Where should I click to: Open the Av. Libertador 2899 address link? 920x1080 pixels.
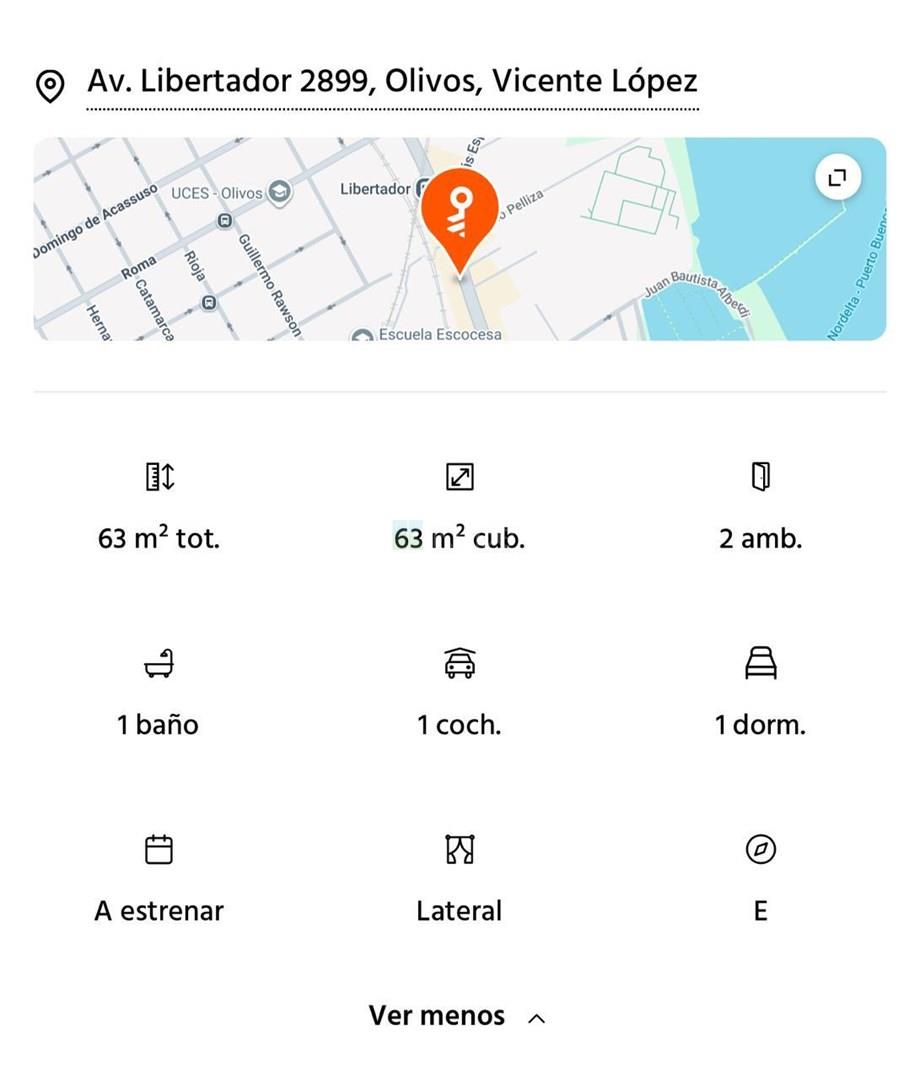(x=392, y=81)
